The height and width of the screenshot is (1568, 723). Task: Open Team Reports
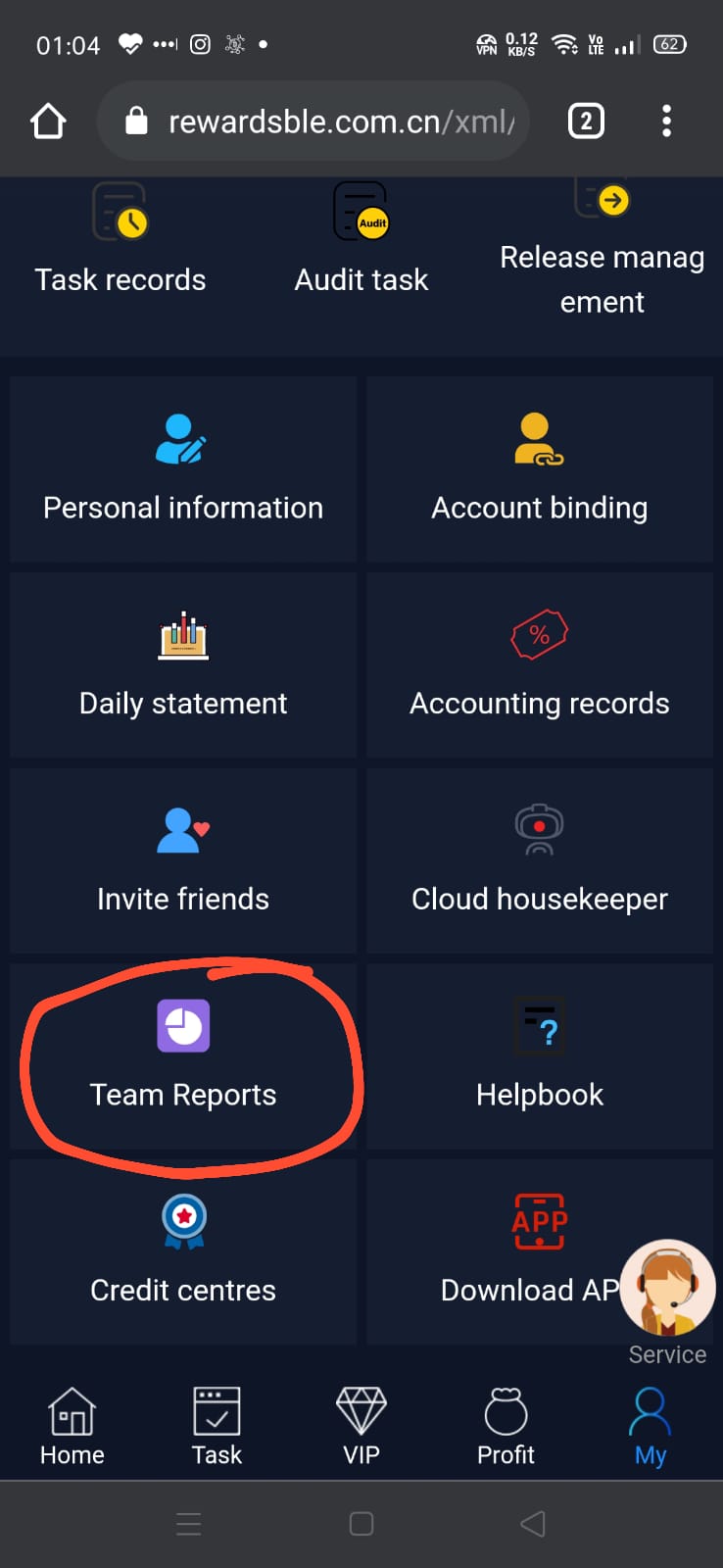point(183,1056)
